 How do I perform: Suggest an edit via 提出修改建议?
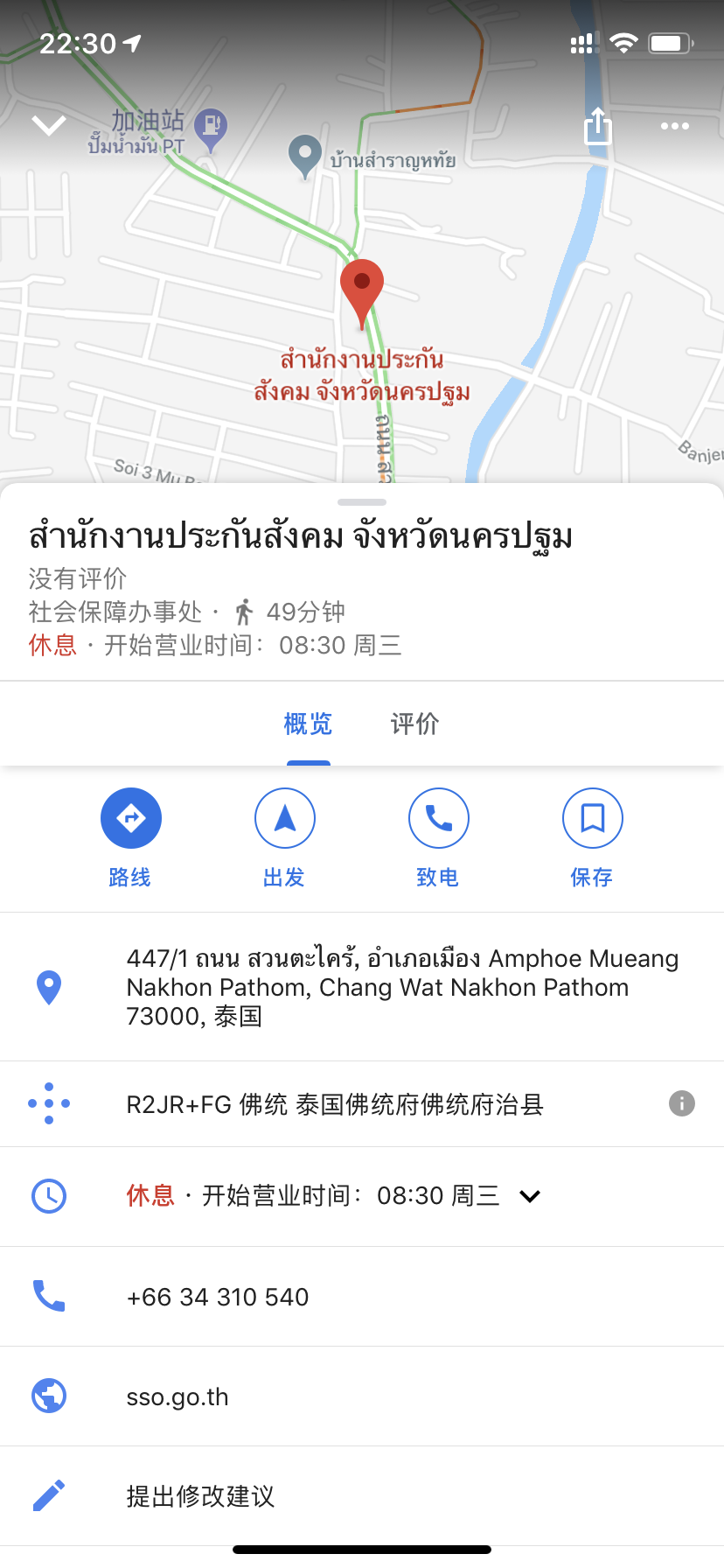pyautogui.click(x=200, y=1496)
